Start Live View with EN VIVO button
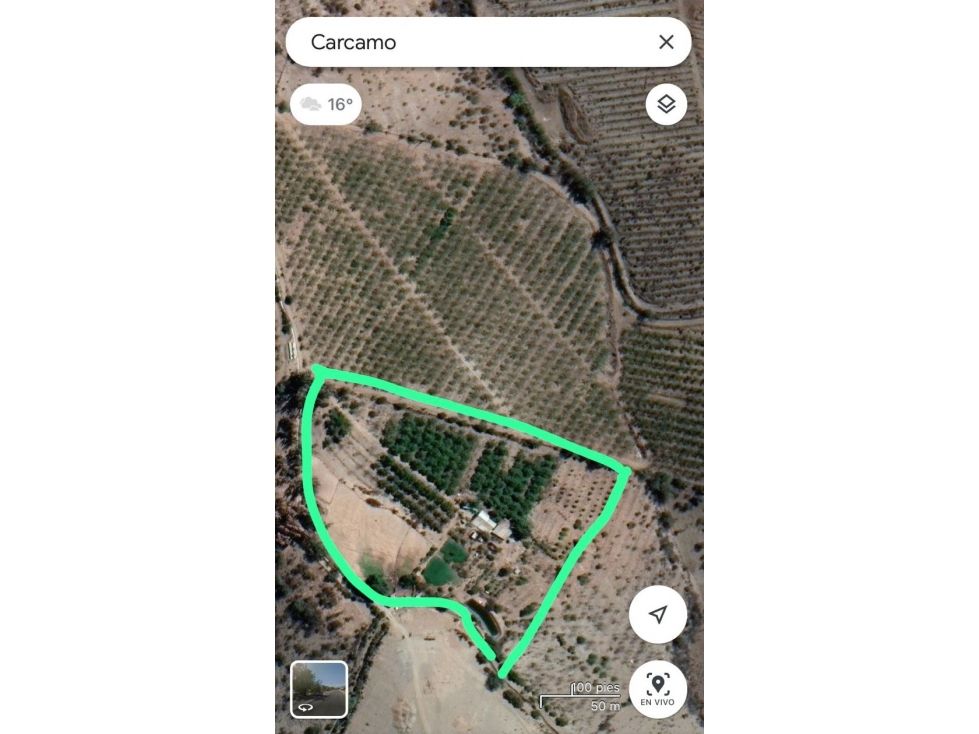 pyautogui.click(x=657, y=689)
